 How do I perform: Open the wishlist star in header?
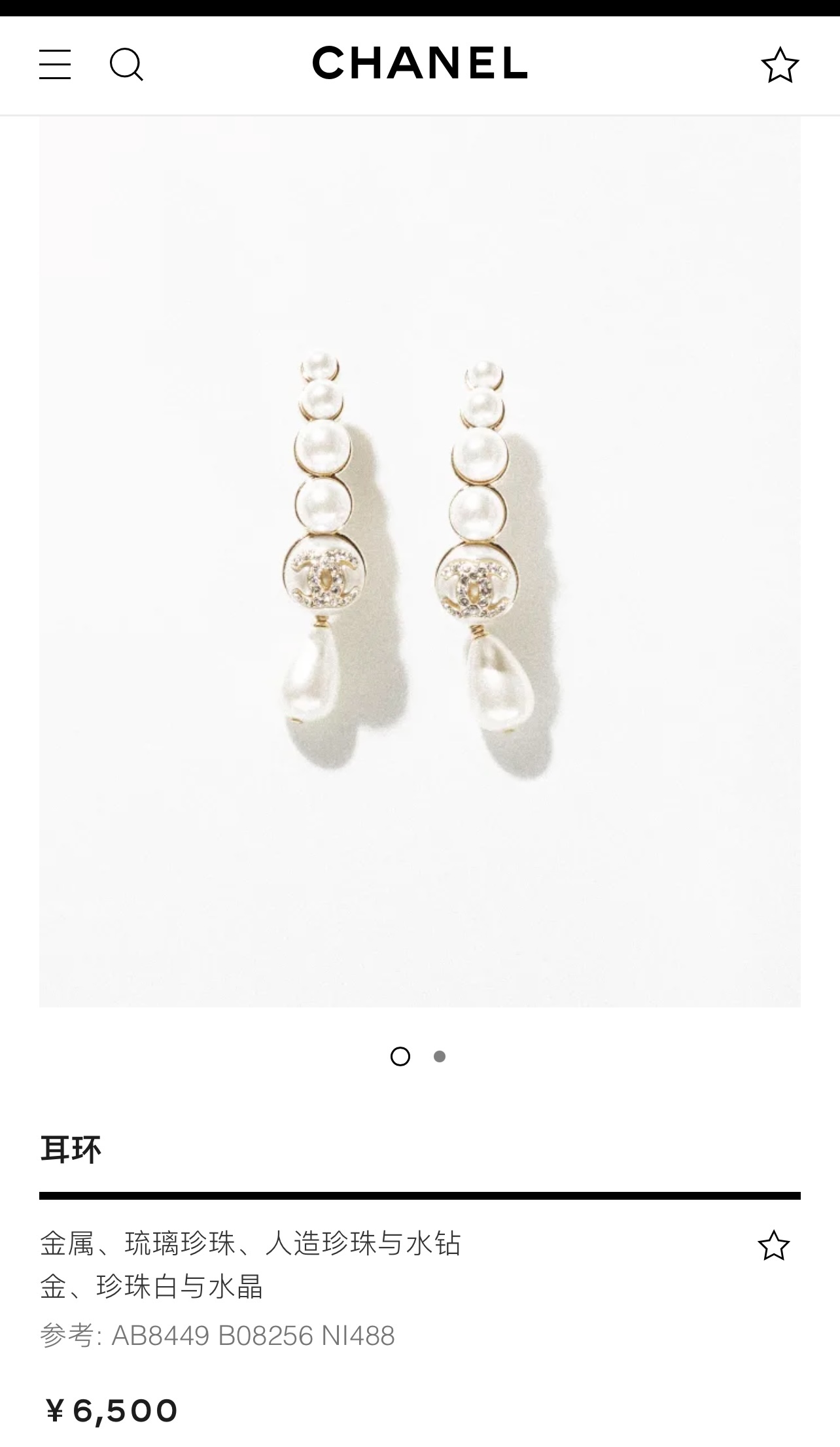[x=779, y=65]
